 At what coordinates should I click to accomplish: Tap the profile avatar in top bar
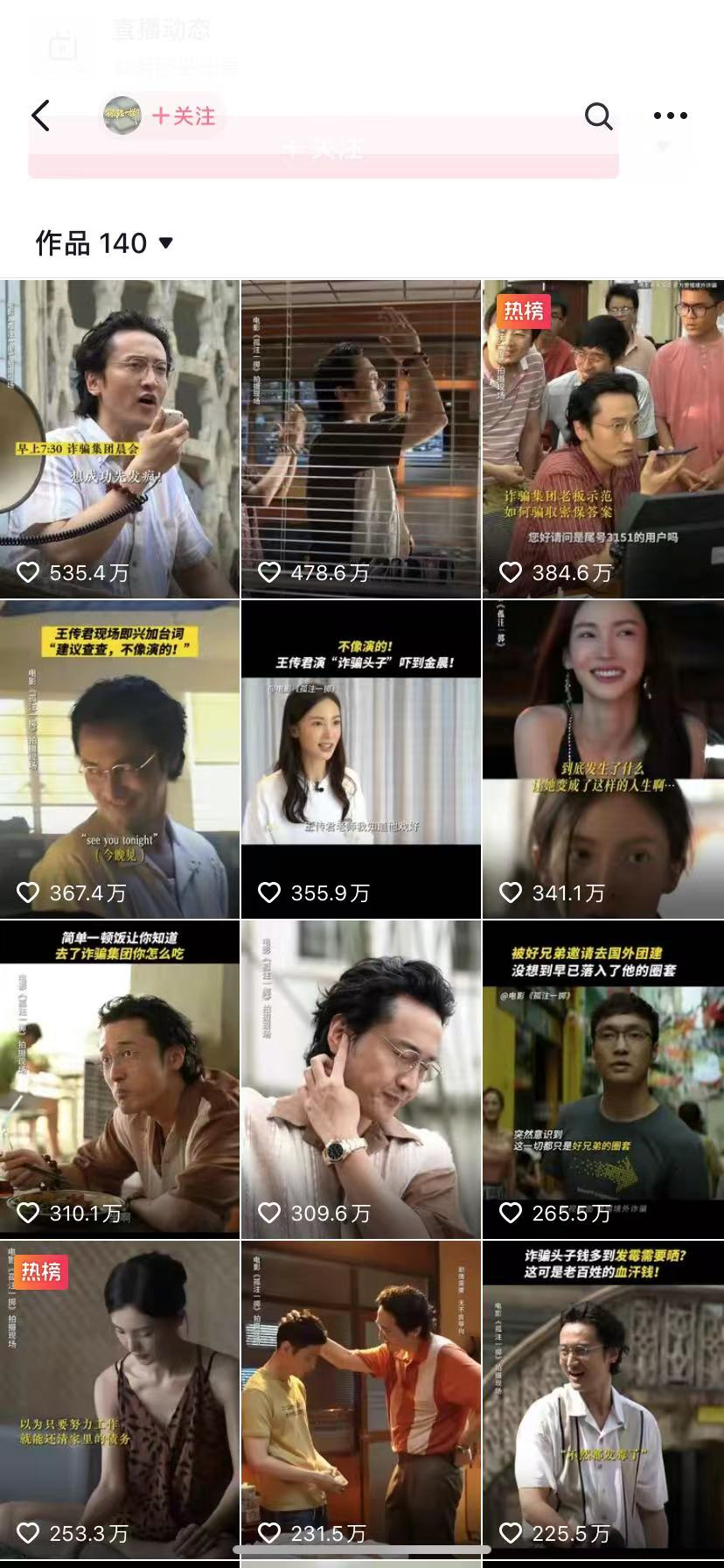coord(122,115)
